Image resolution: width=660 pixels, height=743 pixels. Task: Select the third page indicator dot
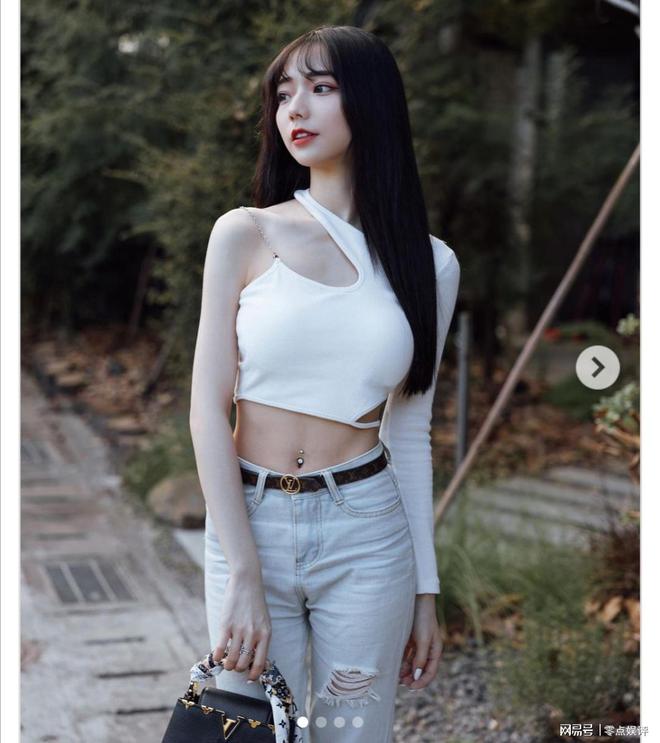339,722
